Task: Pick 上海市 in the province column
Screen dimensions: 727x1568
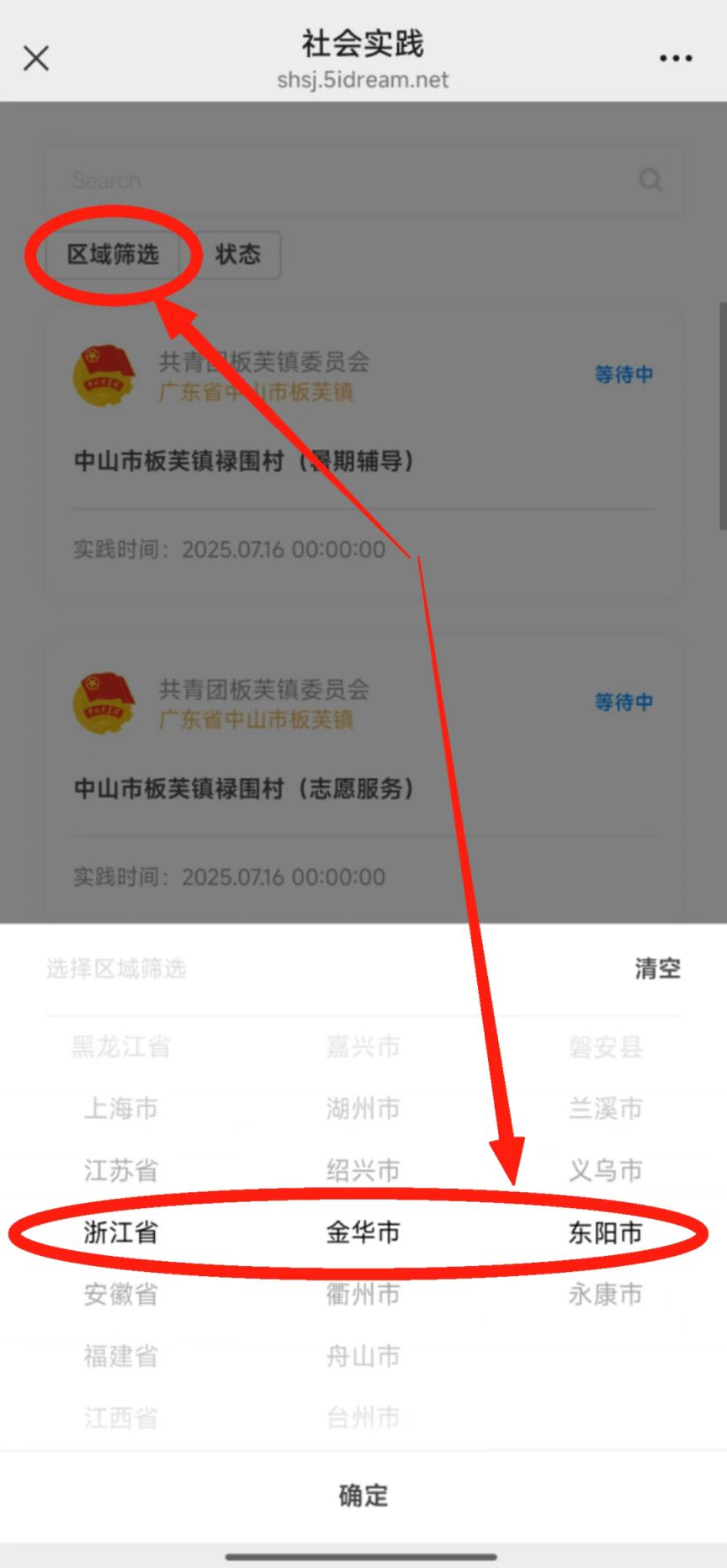Action: click(121, 1108)
